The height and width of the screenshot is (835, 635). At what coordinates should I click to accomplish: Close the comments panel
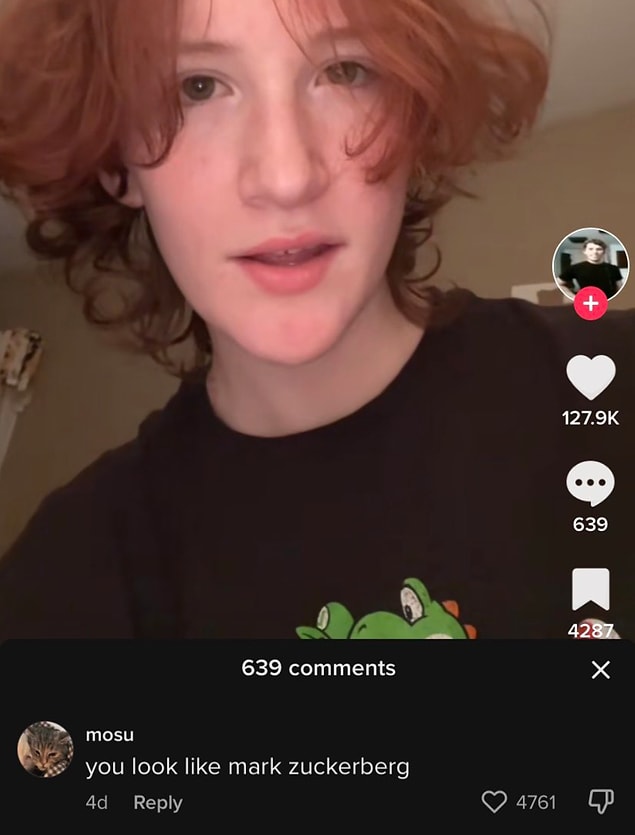(600, 670)
